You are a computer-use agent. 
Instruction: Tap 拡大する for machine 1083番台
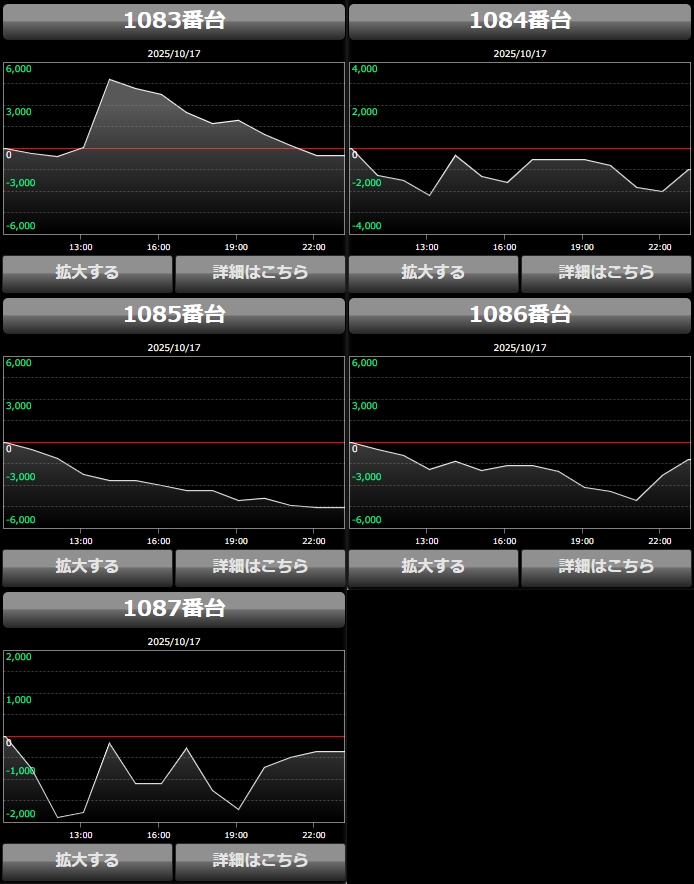[x=87, y=272]
